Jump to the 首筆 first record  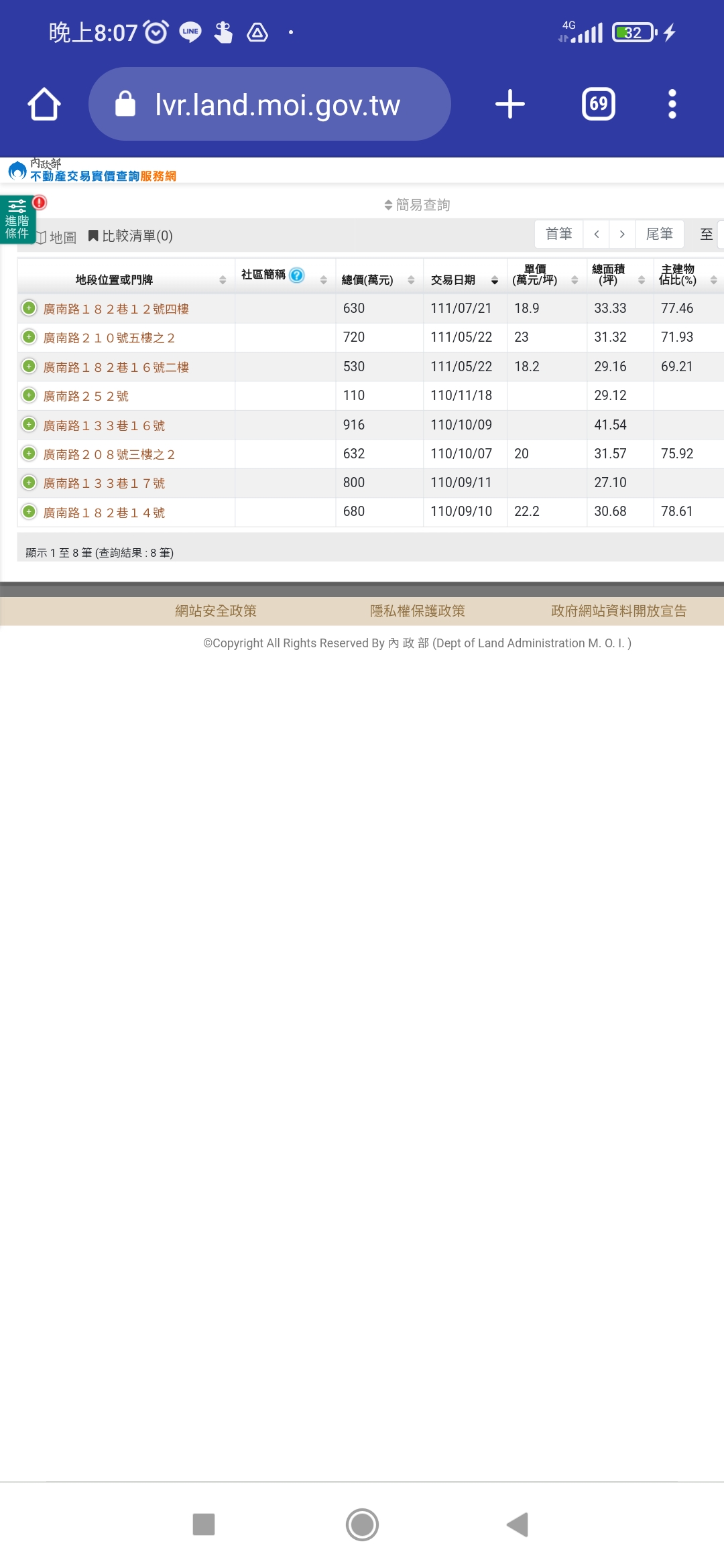click(559, 234)
